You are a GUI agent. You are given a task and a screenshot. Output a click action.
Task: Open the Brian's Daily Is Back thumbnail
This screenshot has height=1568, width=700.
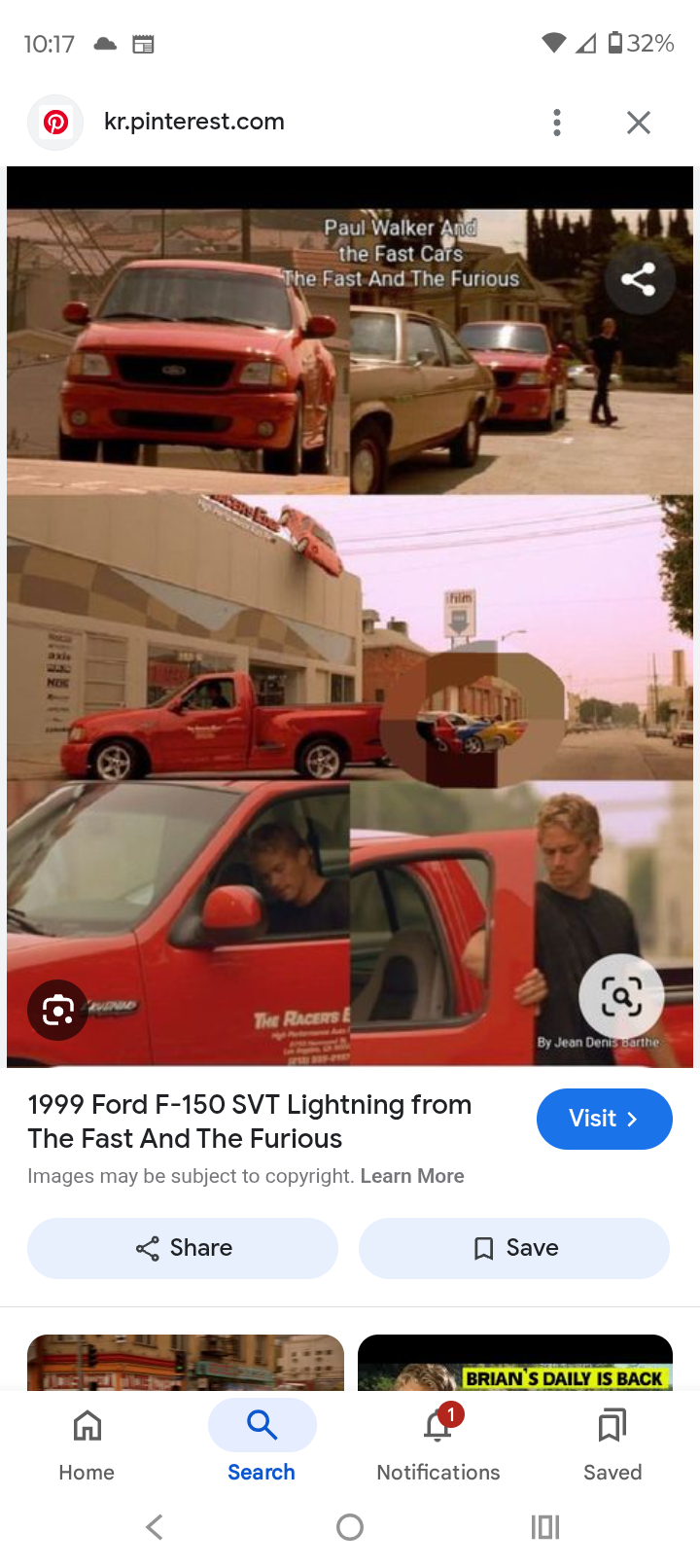[x=515, y=1362]
